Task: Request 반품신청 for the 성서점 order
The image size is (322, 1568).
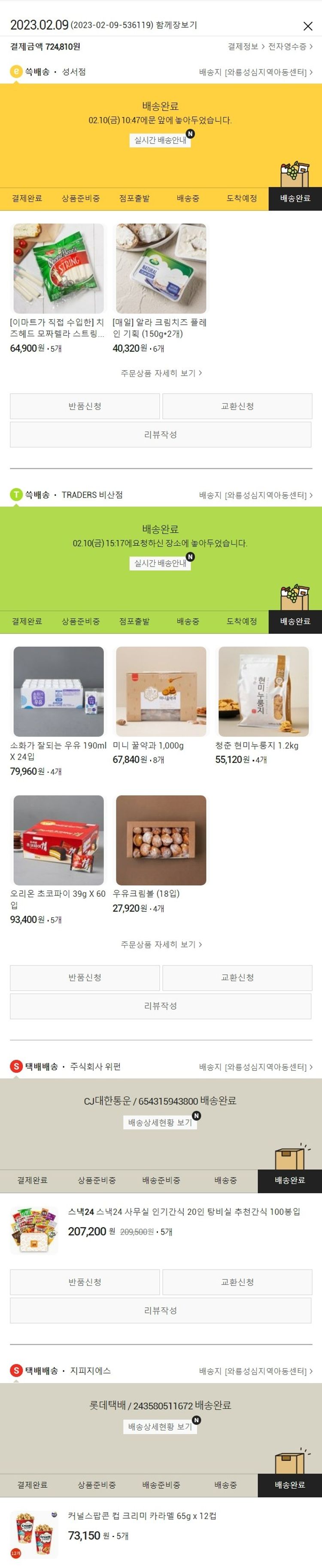Action: point(85,406)
